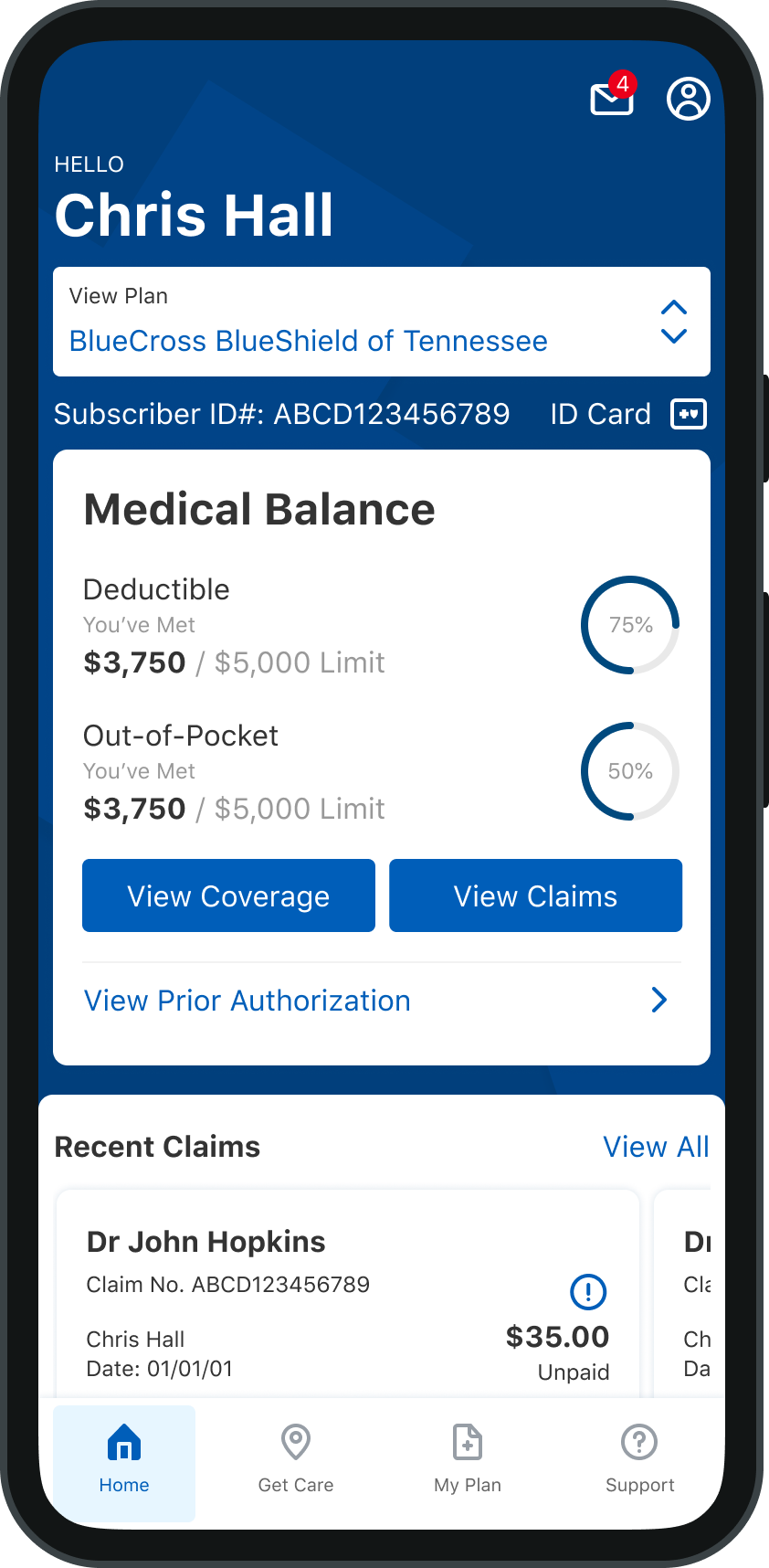Open View Prior Authorization via right chevron
This screenshot has height=1568, width=769.
(x=658, y=1001)
